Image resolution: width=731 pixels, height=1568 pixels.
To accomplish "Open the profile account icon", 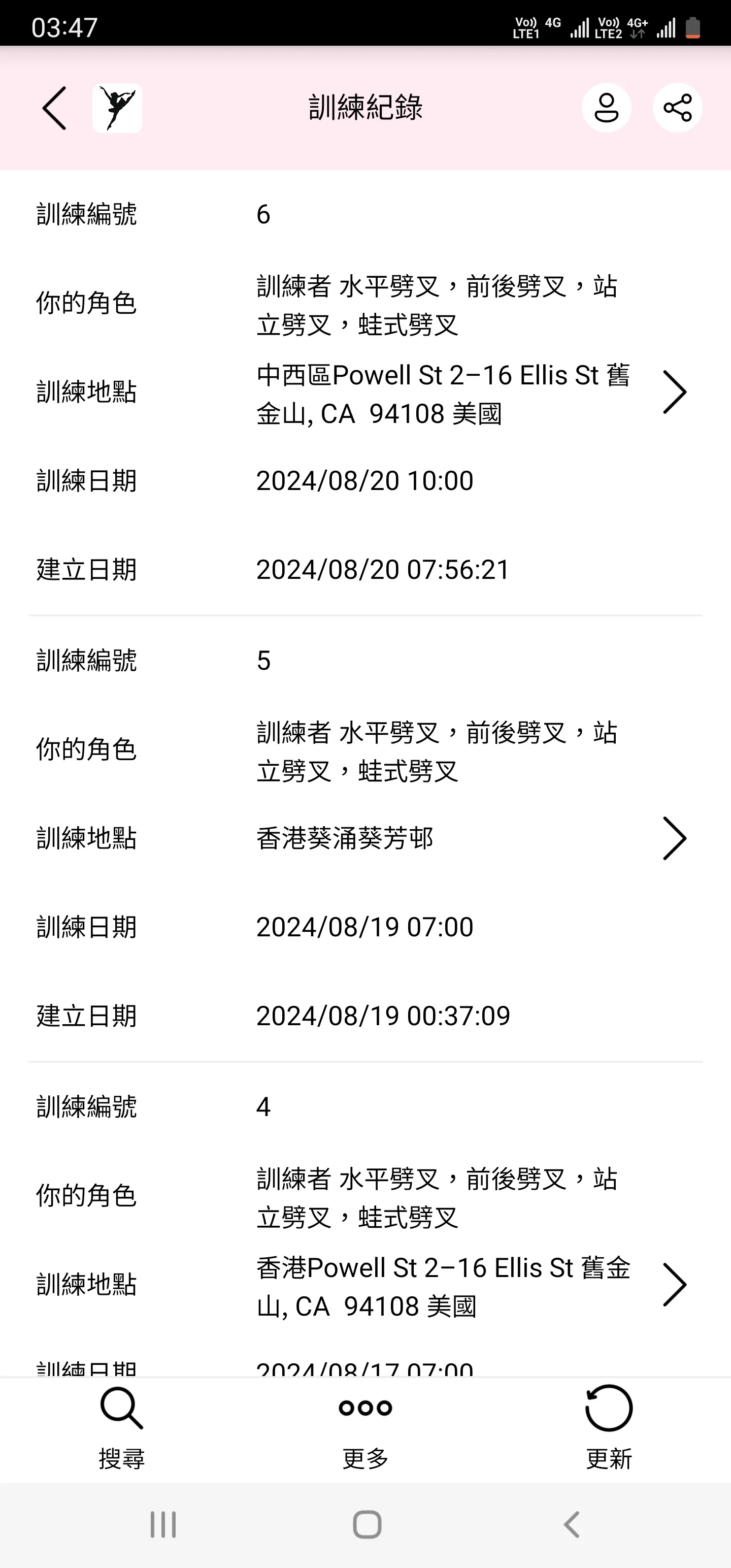I will tap(606, 108).
